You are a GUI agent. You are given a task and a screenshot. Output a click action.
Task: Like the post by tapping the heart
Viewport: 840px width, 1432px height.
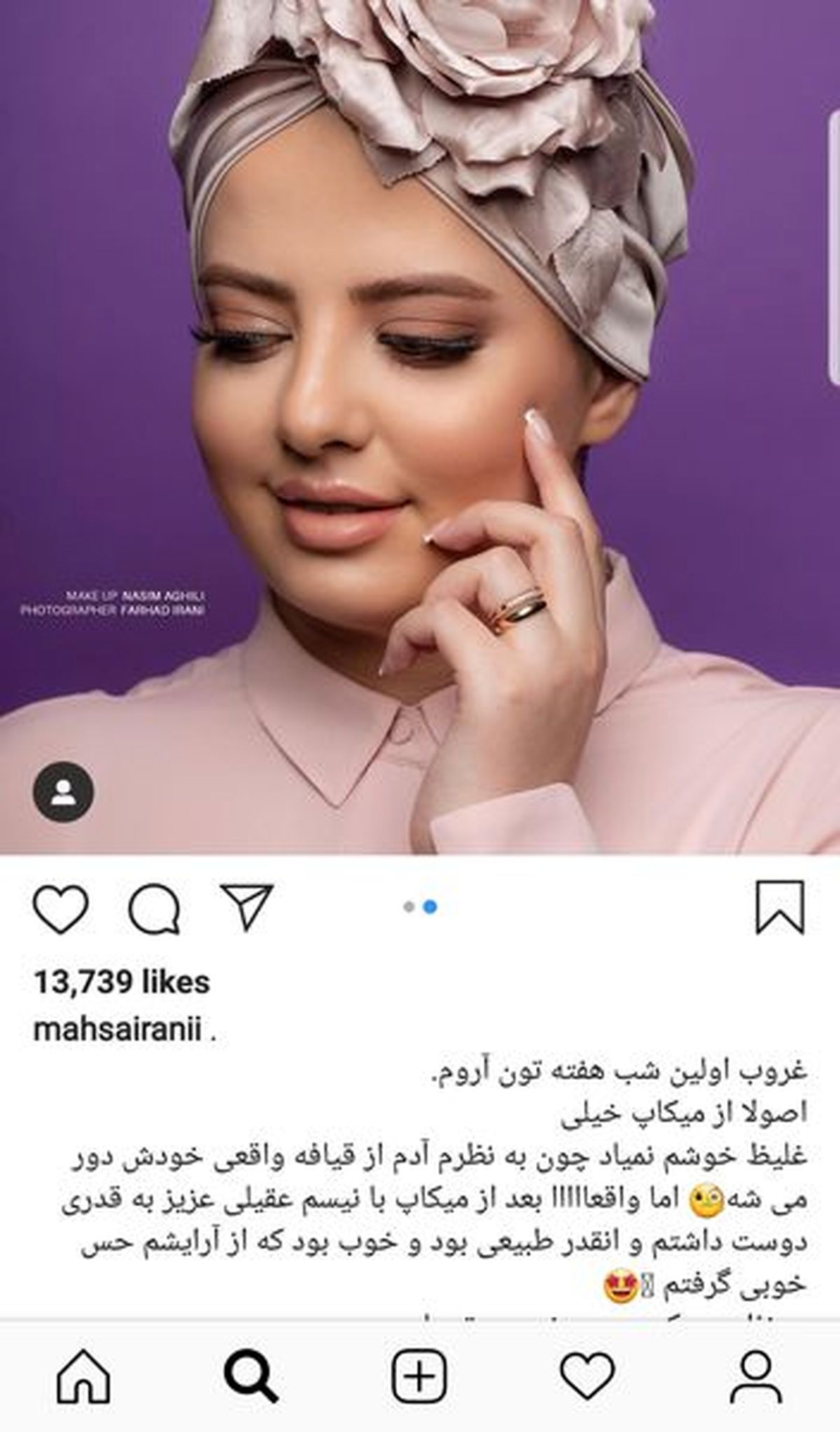tap(61, 909)
